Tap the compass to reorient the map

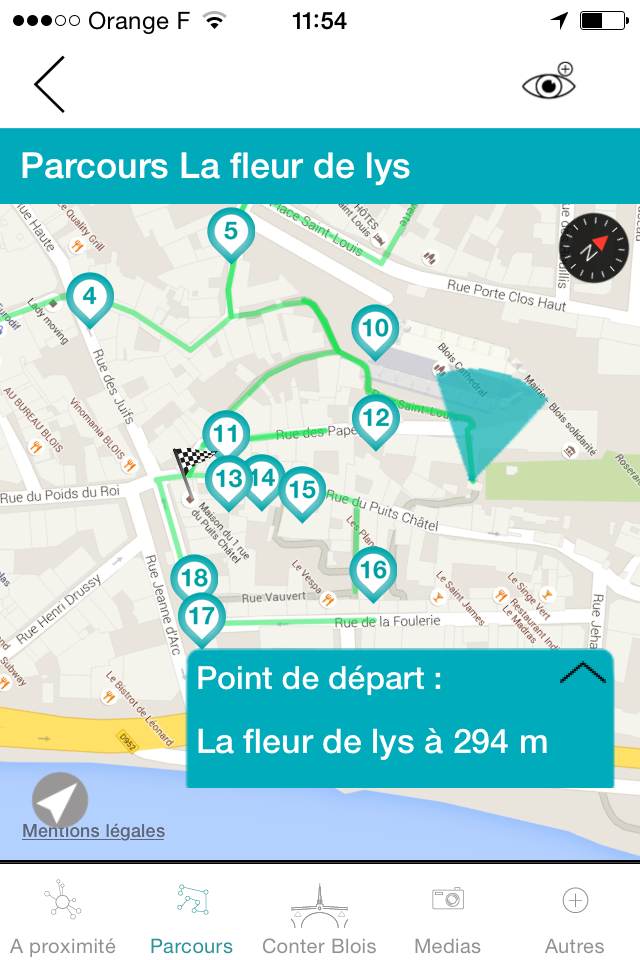click(593, 248)
